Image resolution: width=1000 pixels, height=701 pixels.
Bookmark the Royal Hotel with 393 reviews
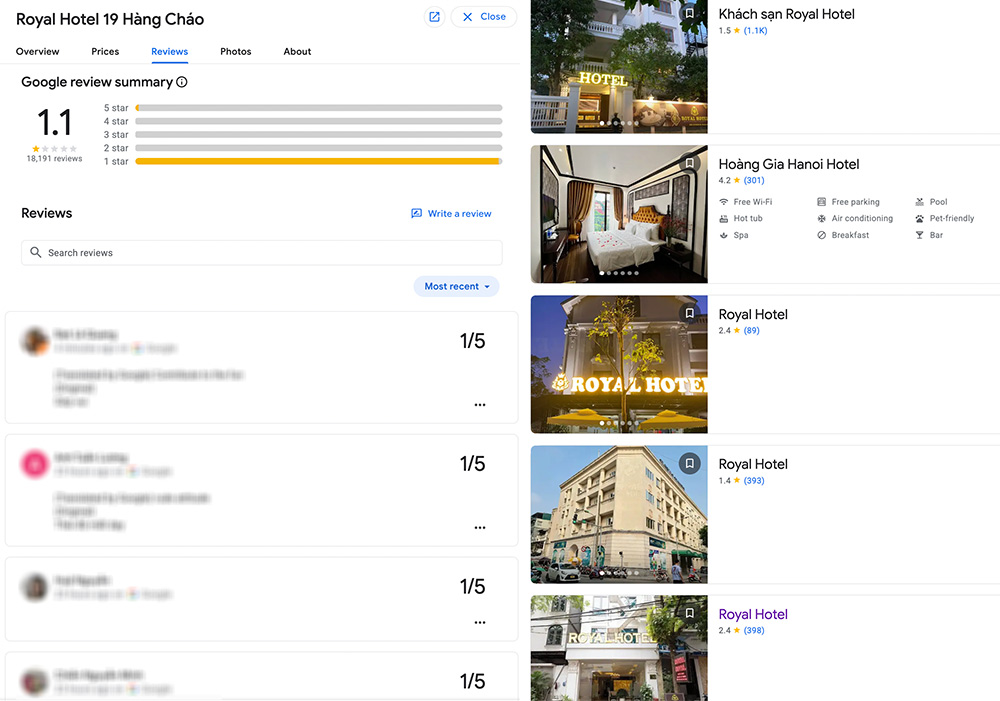(690, 463)
